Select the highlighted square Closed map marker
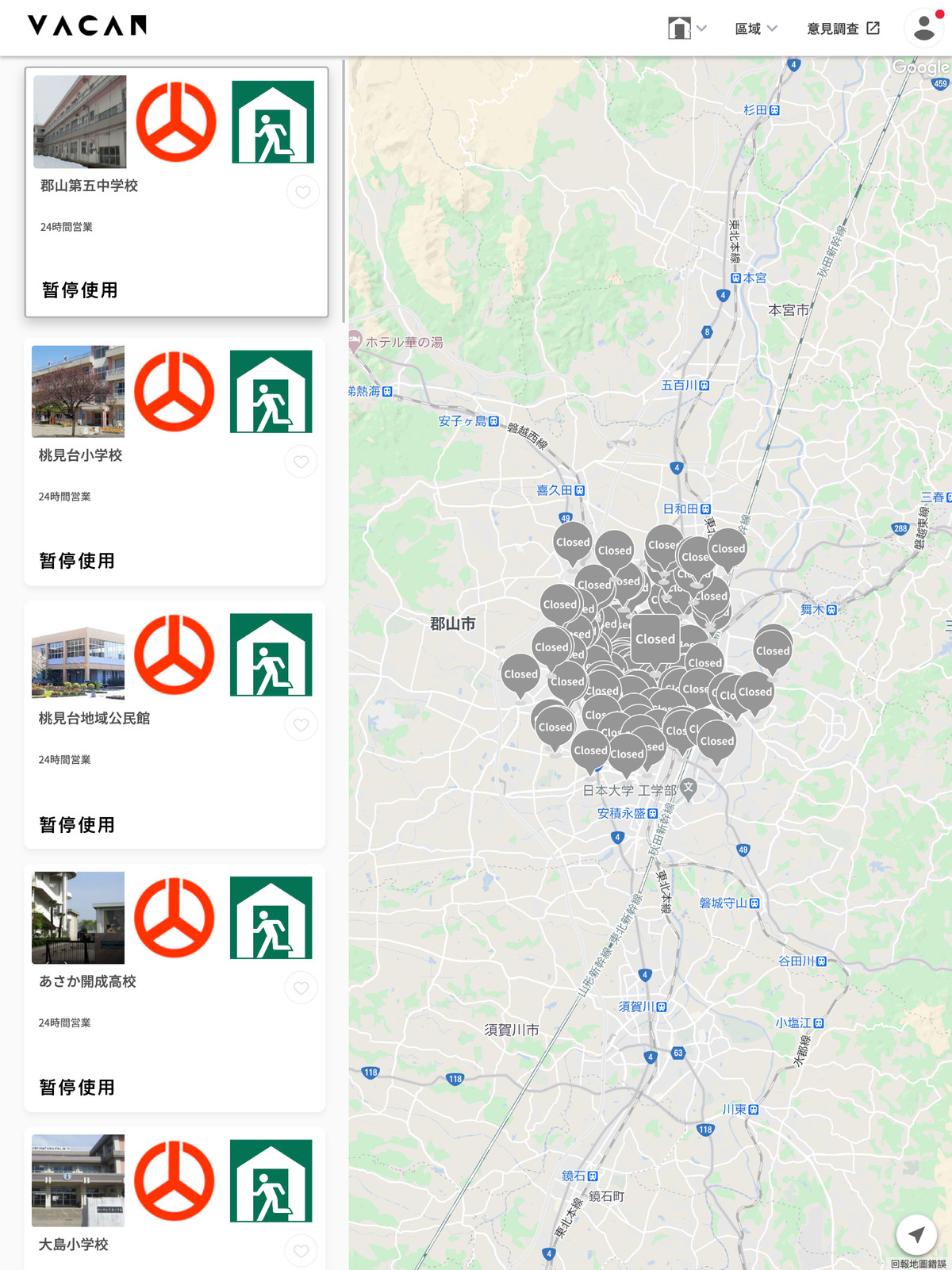The width and height of the screenshot is (952, 1270). pos(655,639)
